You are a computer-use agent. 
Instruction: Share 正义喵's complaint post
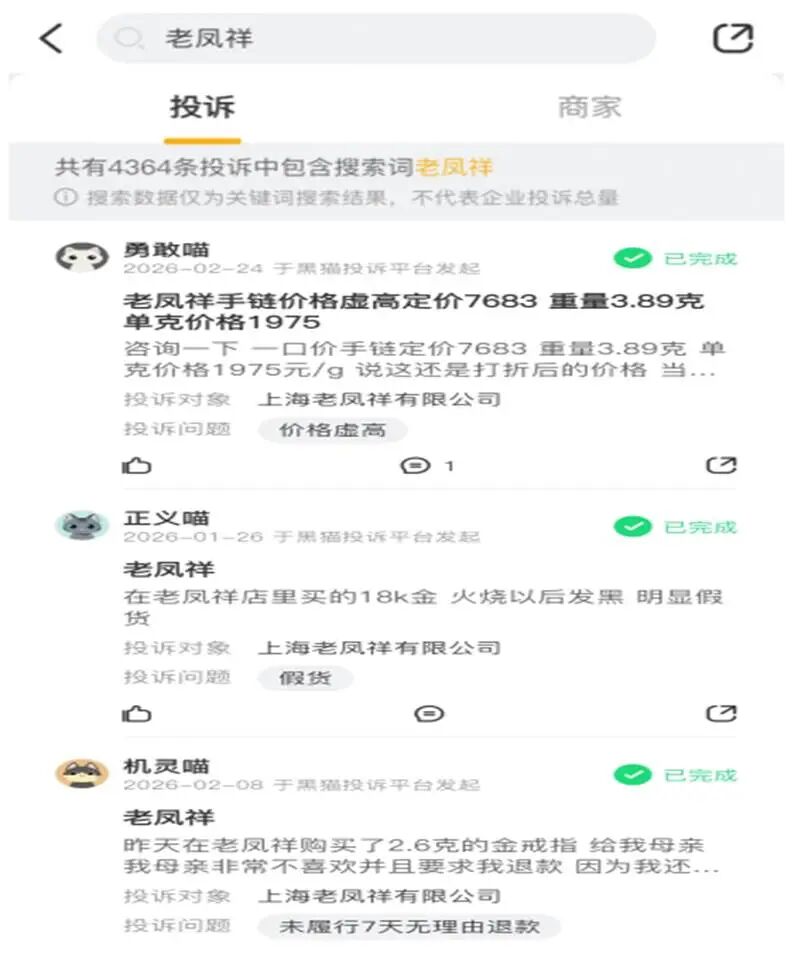pyautogui.click(x=721, y=713)
